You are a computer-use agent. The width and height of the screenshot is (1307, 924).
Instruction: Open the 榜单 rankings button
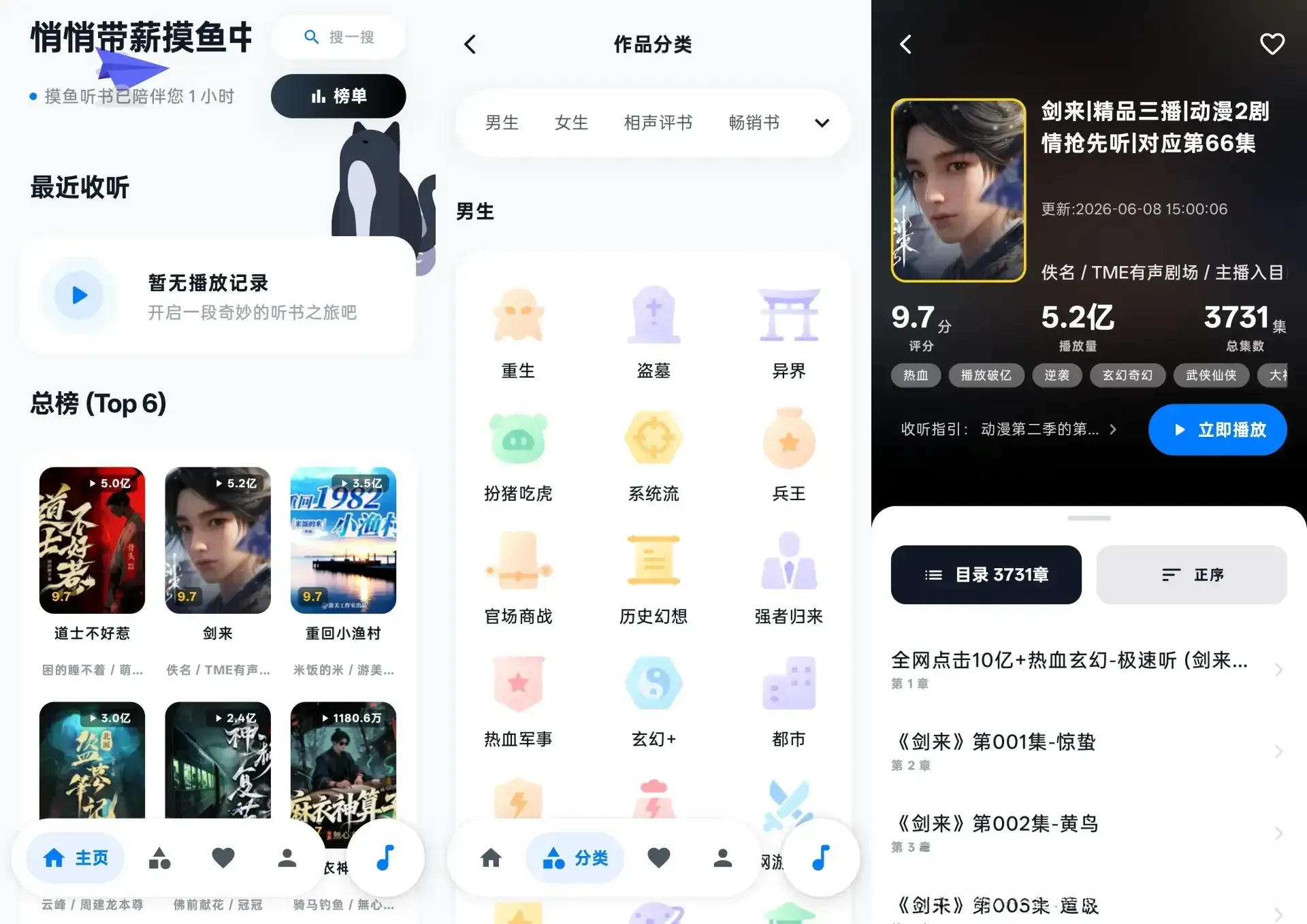click(338, 96)
